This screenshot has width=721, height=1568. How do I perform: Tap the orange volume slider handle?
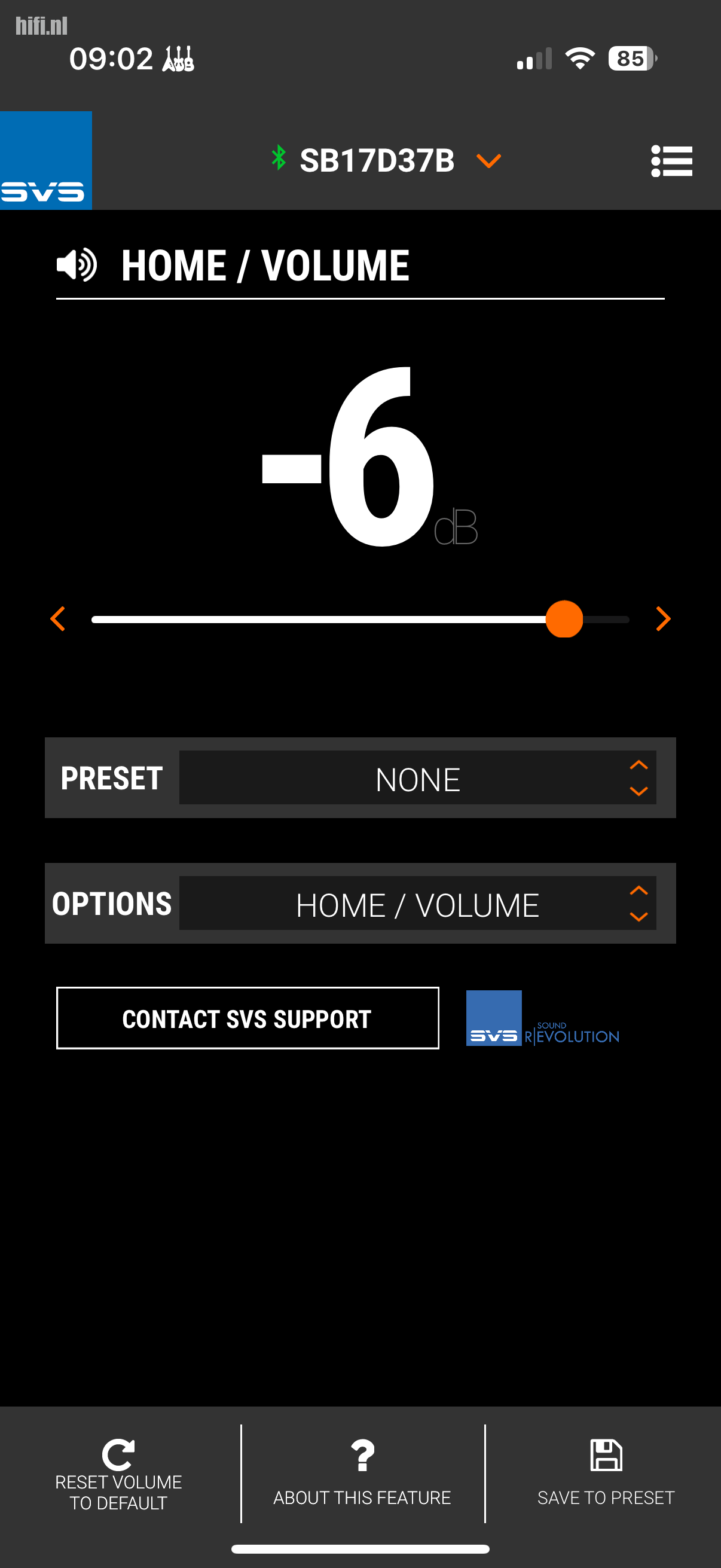pos(564,619)
